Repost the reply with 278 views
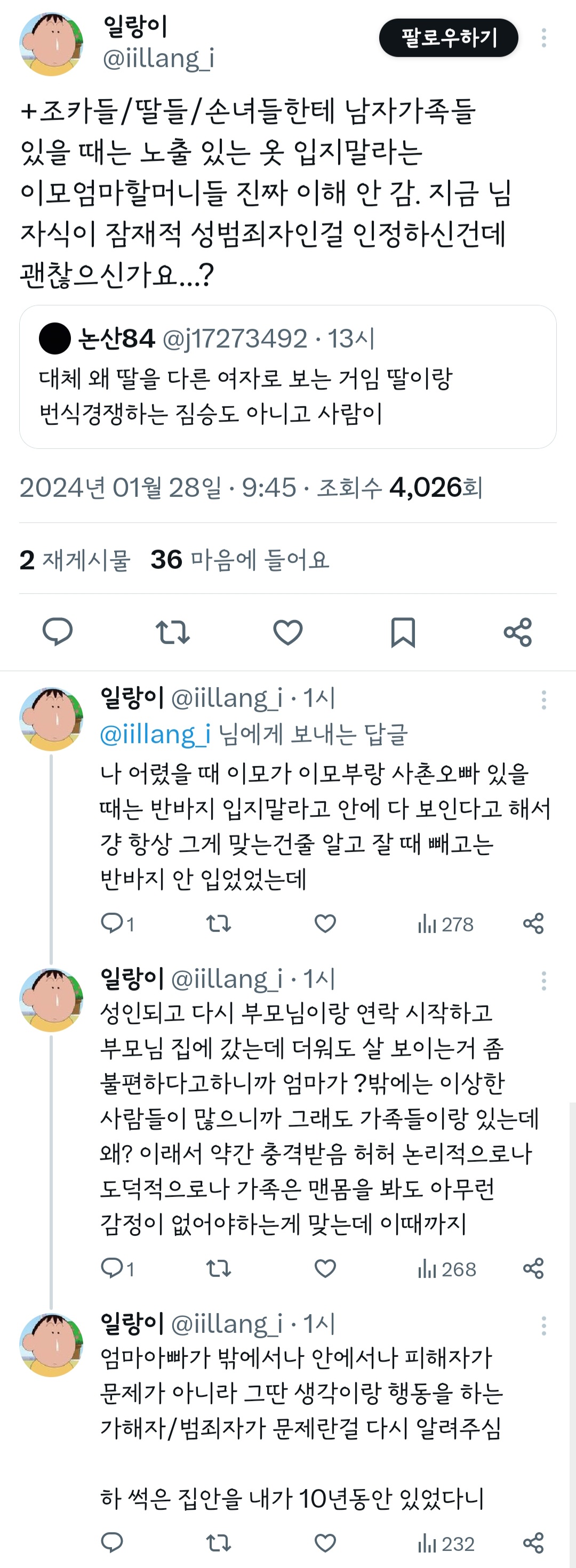Image resolution: width=576 pixels, height=1568 pixels. coord(219,924)
